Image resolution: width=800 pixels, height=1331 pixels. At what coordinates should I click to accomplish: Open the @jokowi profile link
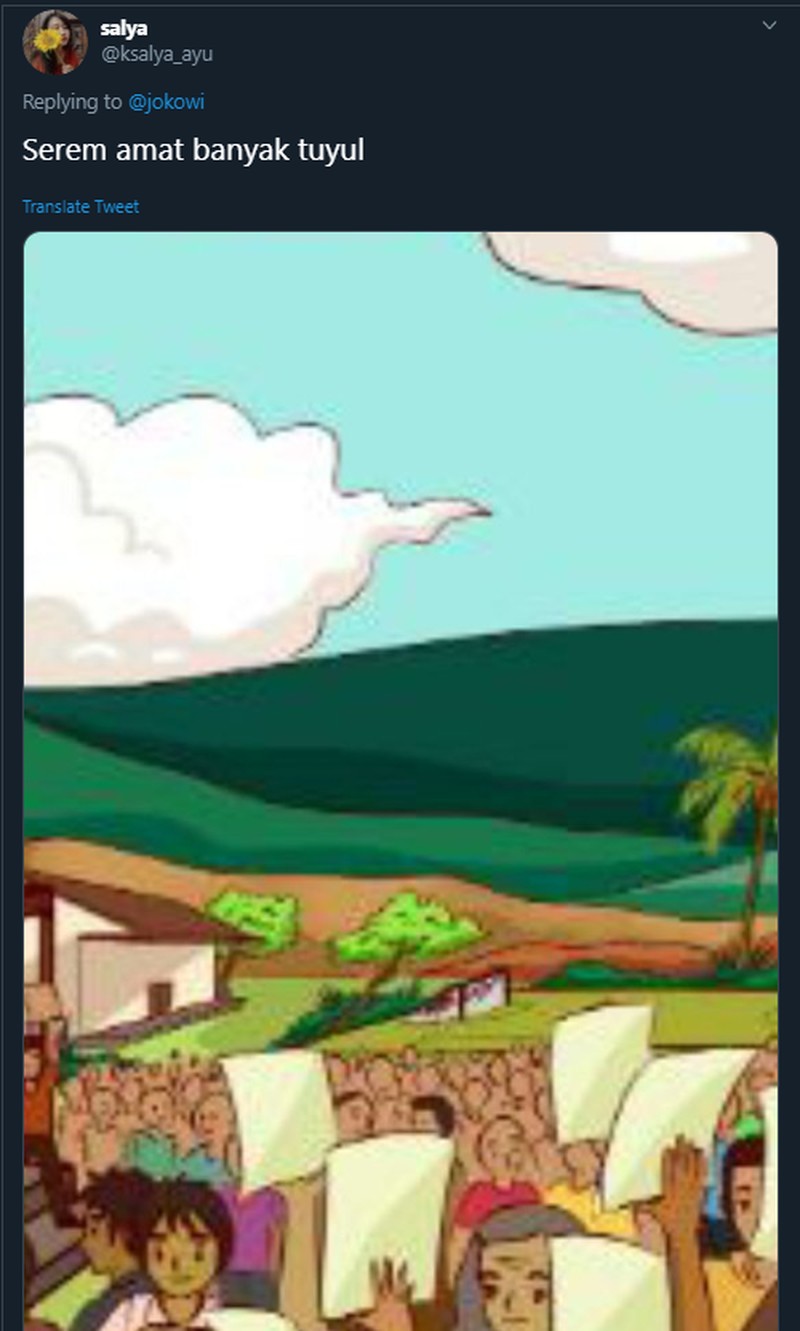pyautogui.click(x=167, y=102)
